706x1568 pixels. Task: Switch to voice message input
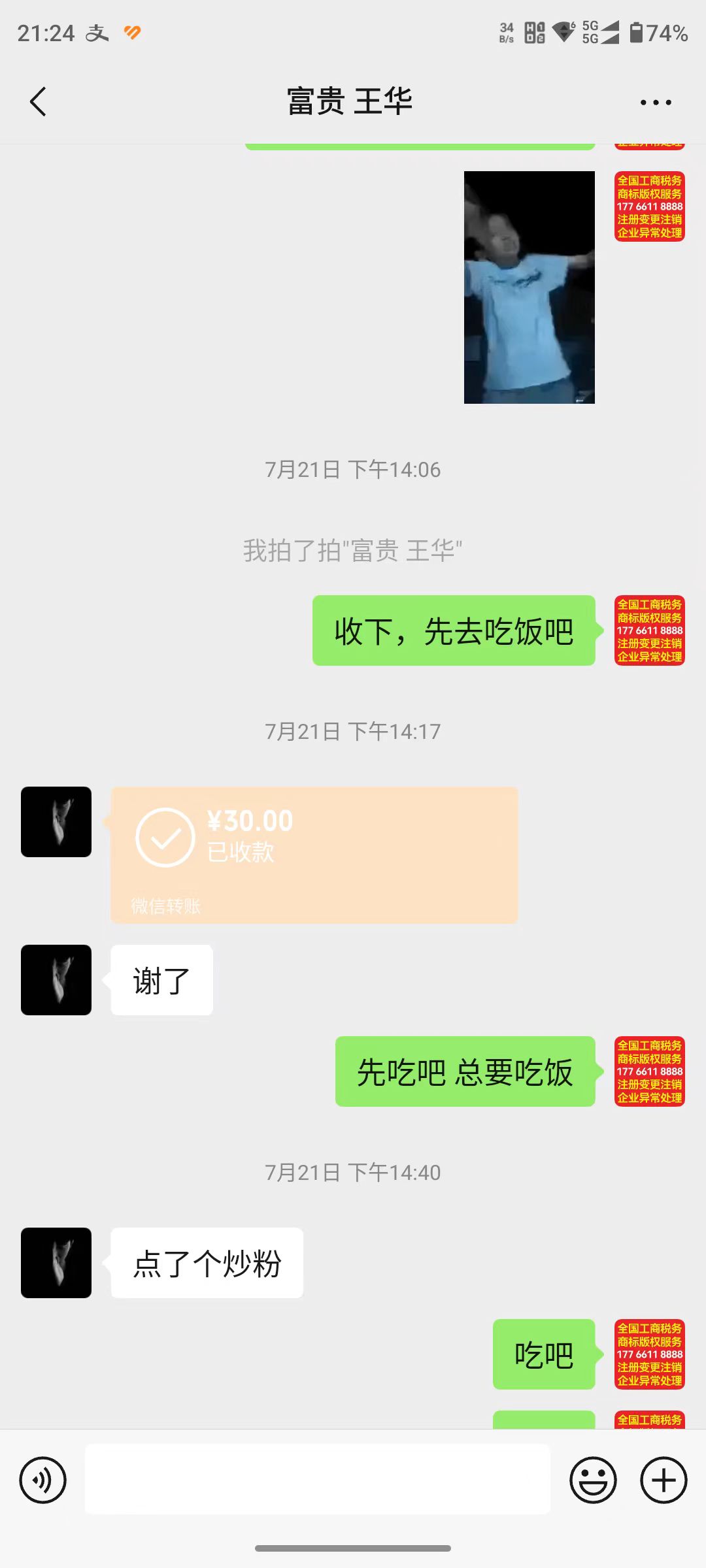(x=43, y=1480)
